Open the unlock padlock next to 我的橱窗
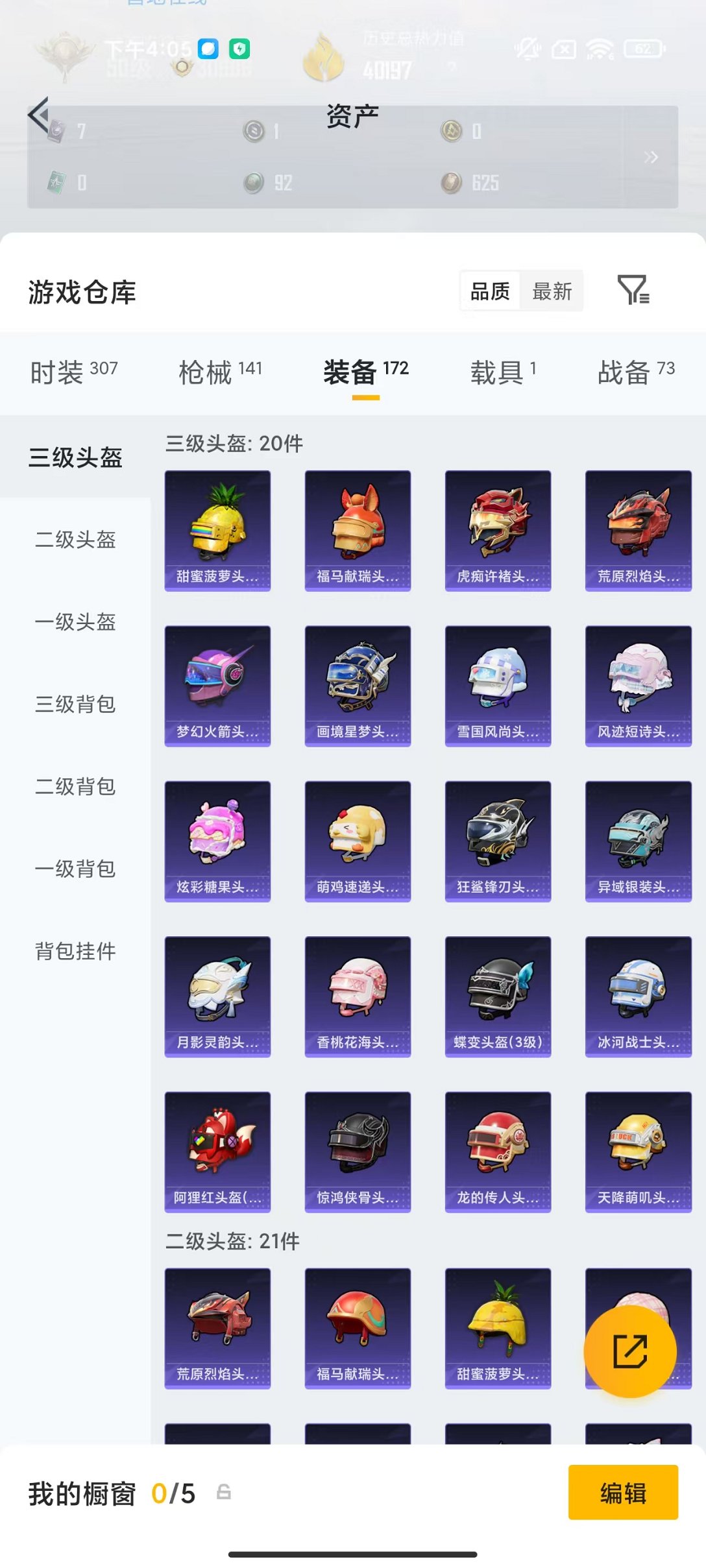 [x=223, y=1492]
